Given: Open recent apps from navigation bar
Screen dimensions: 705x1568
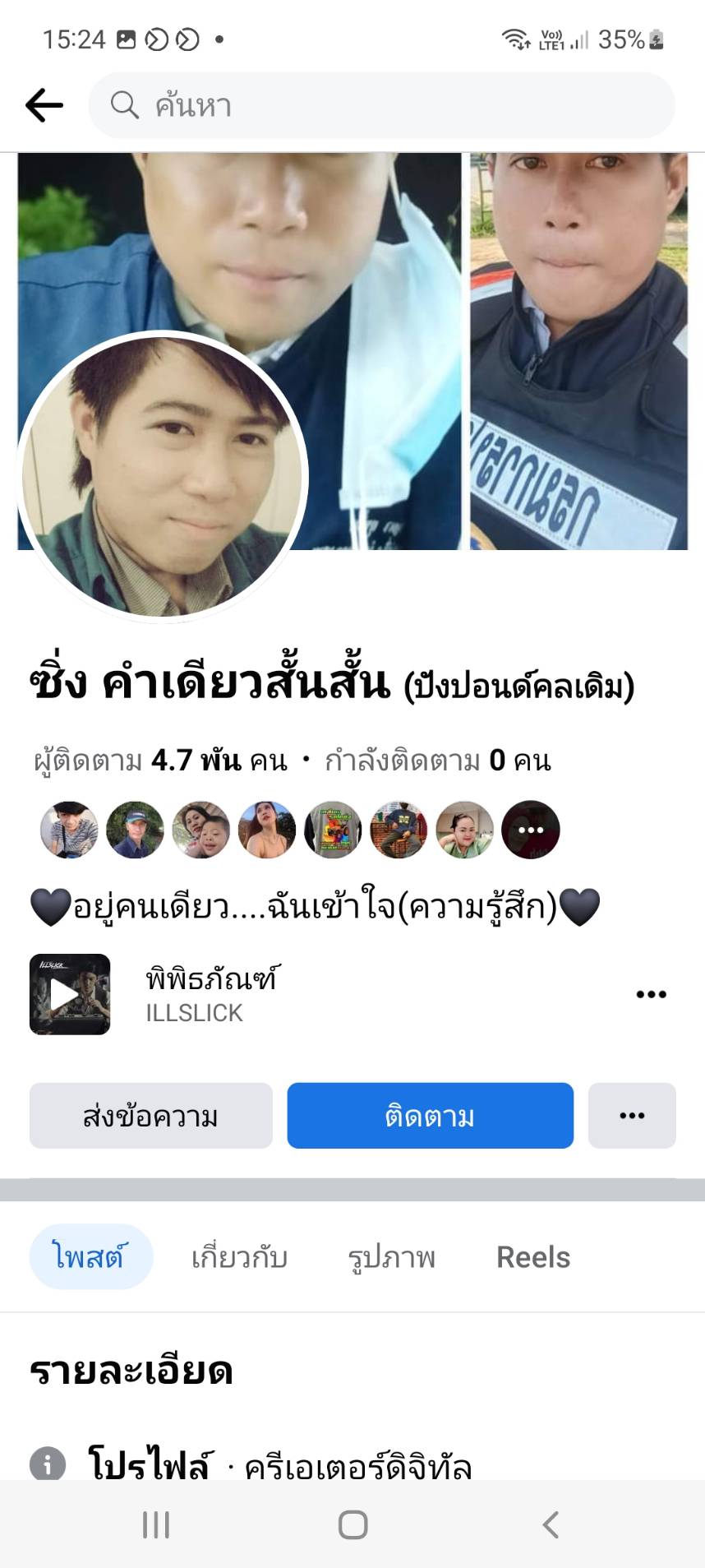Looking at the screenshot, I should (x=156, y=1524).
